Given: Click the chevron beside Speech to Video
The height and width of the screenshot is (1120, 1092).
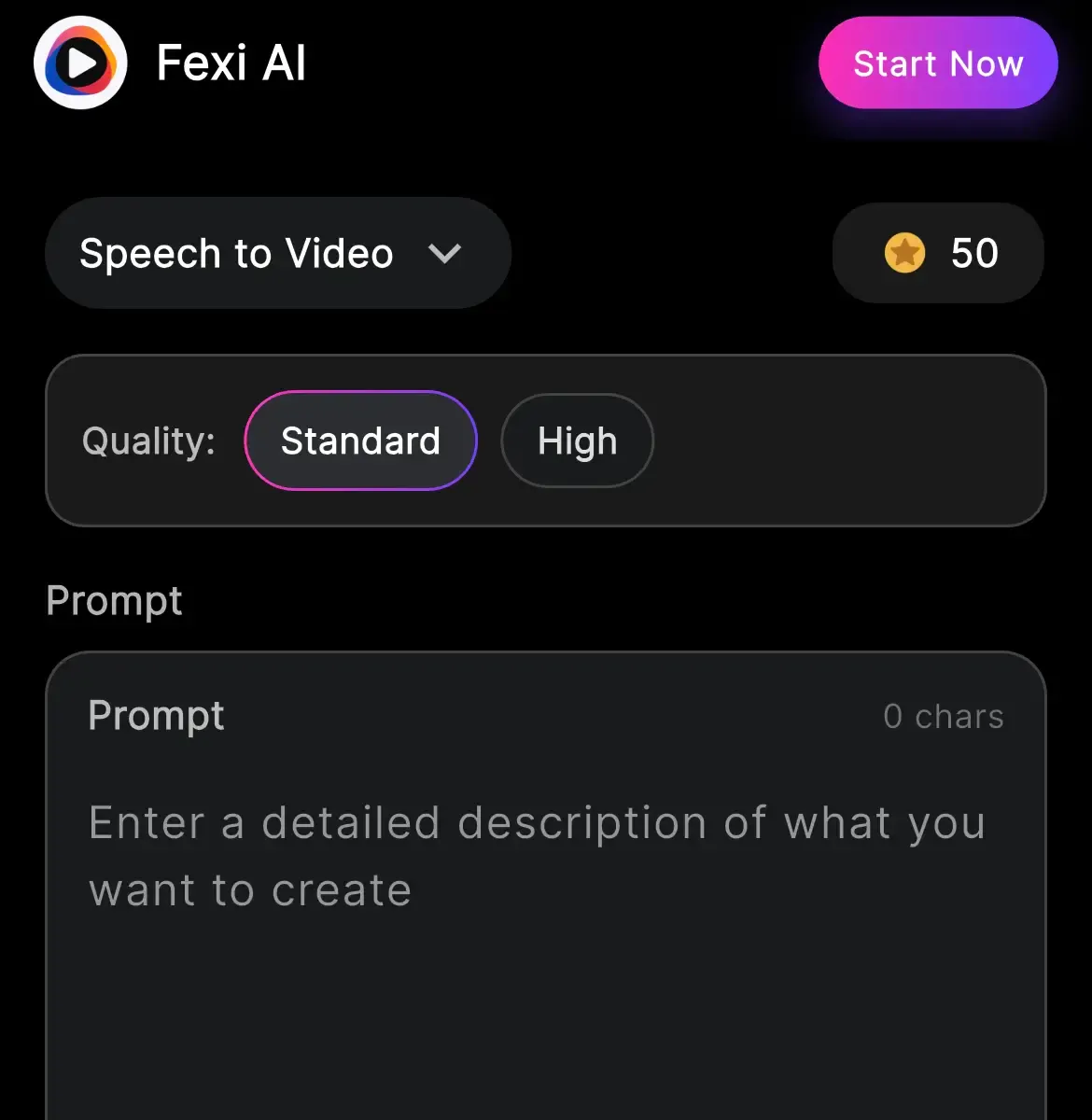Looking at the screenshot, I should 446,253.
